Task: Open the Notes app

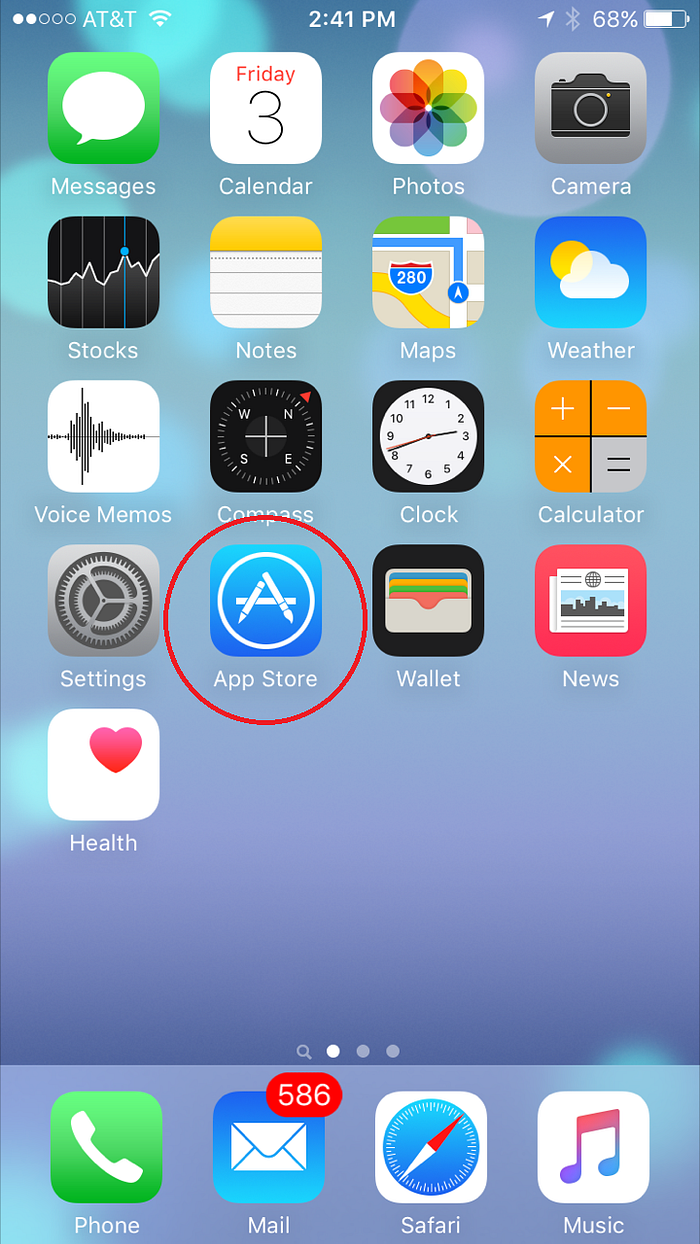Action: [x=266, y=272]
